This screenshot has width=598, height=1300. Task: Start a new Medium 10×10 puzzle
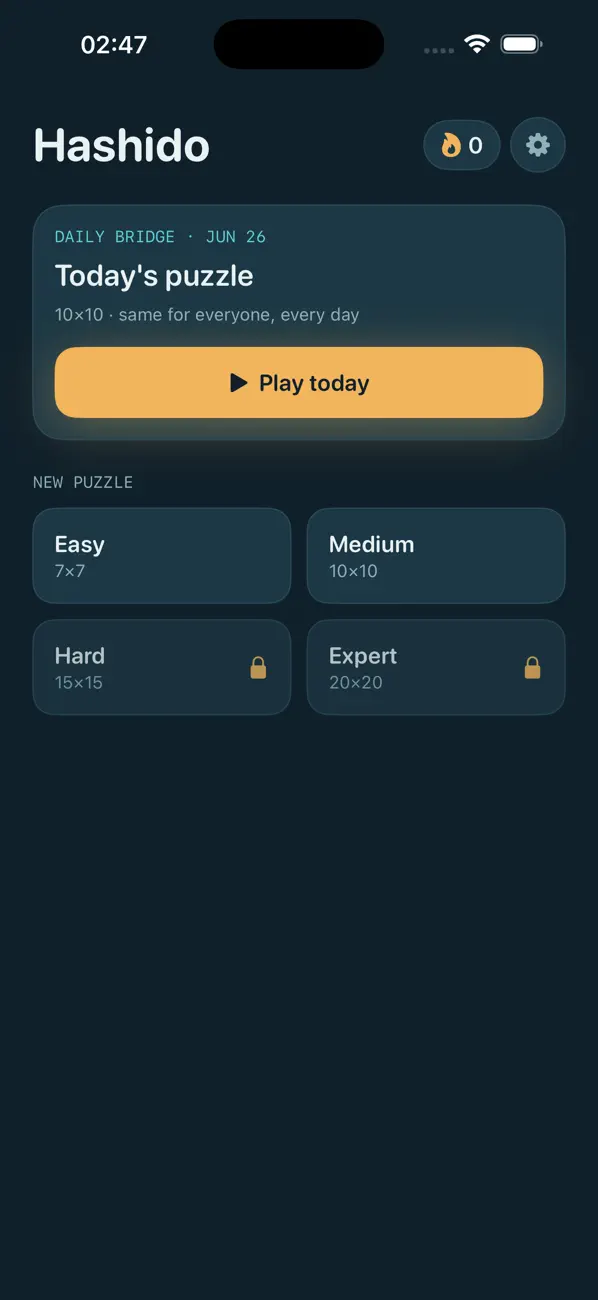(x=436, y=556)
